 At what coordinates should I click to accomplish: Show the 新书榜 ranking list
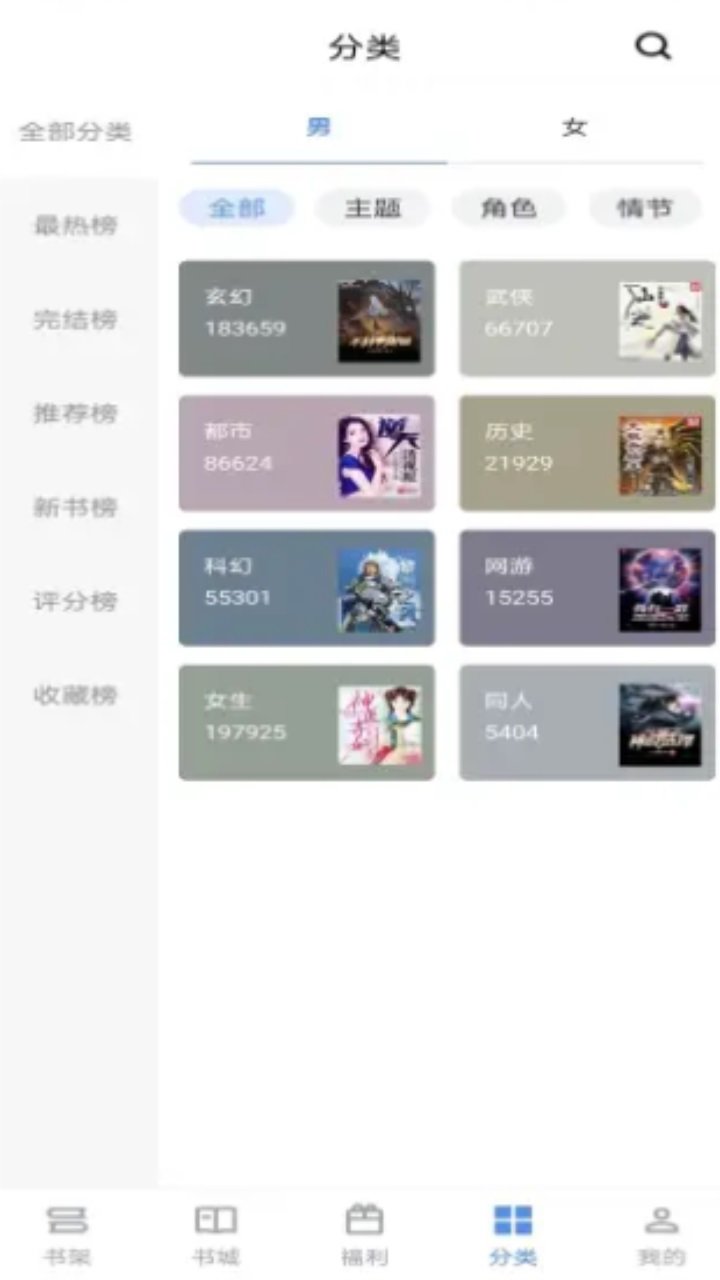76,507
